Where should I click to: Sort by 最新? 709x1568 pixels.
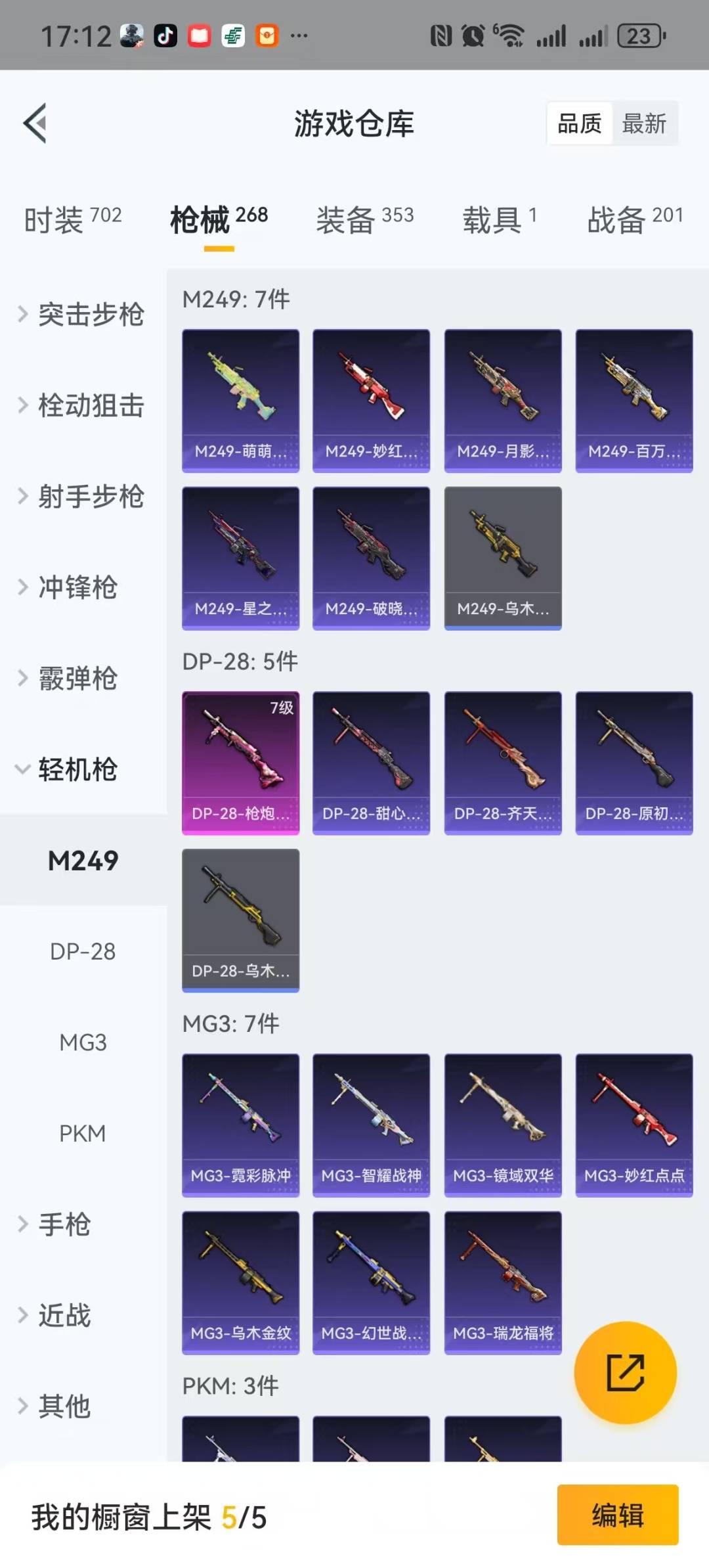[x=644, y=123]
